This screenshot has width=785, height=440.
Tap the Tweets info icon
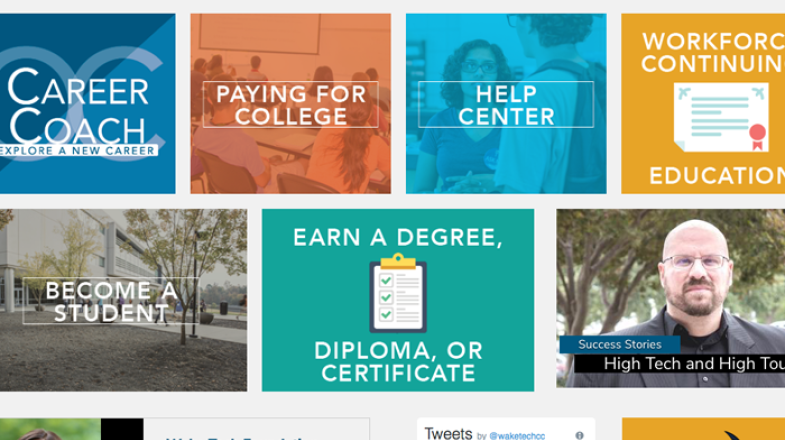pos(580,435)
